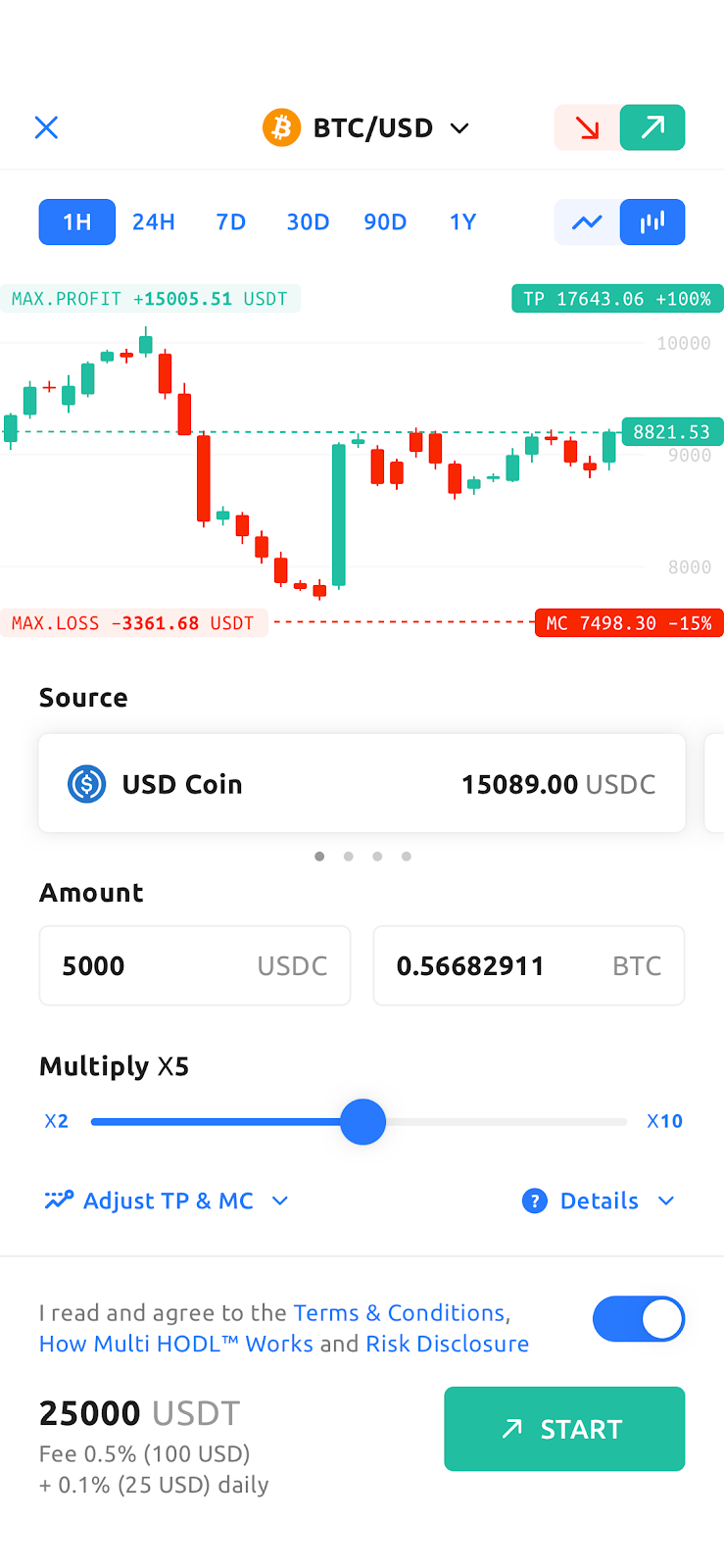Switch to candlestick chart view
This screenshot has height=1568, width=724.
click(x=652, y=222)
